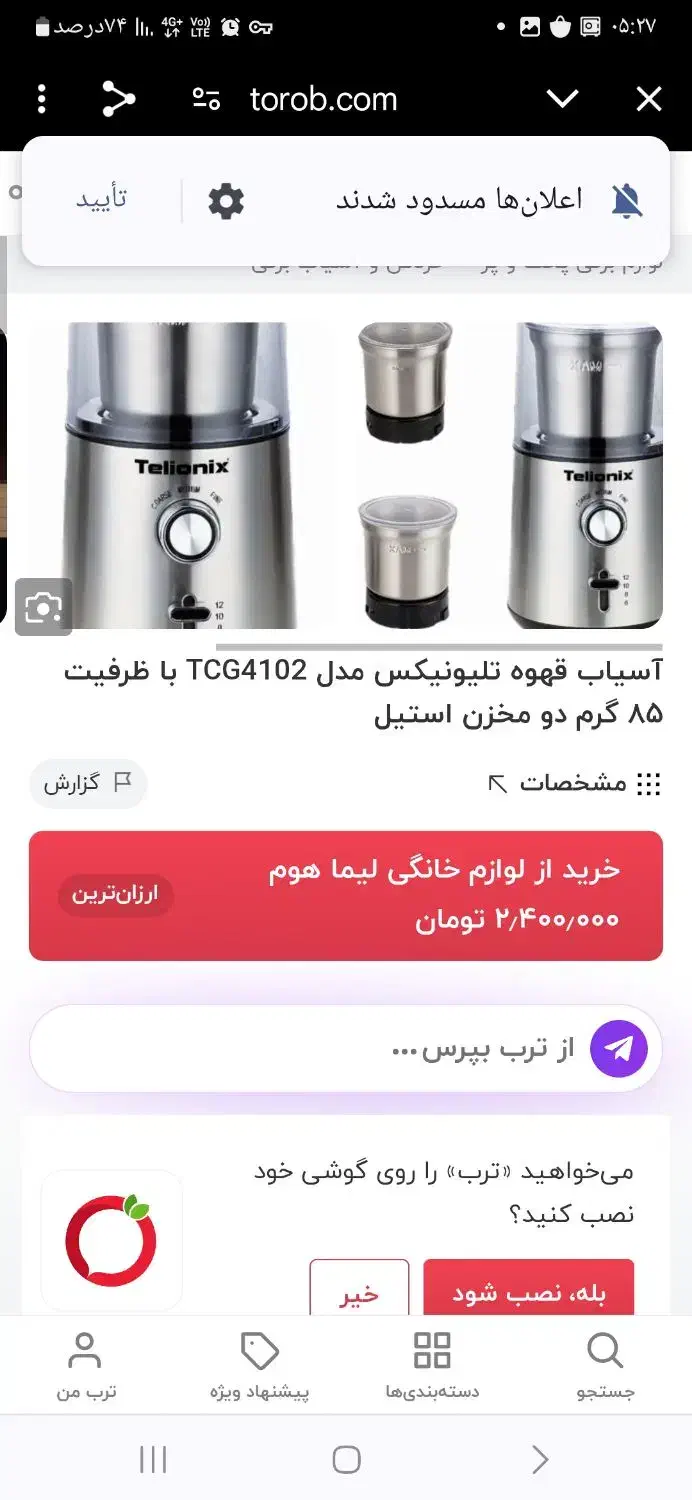692x1500 pixels.
Task: Open the browser overflow menu
Action: [x=41, y=99]
